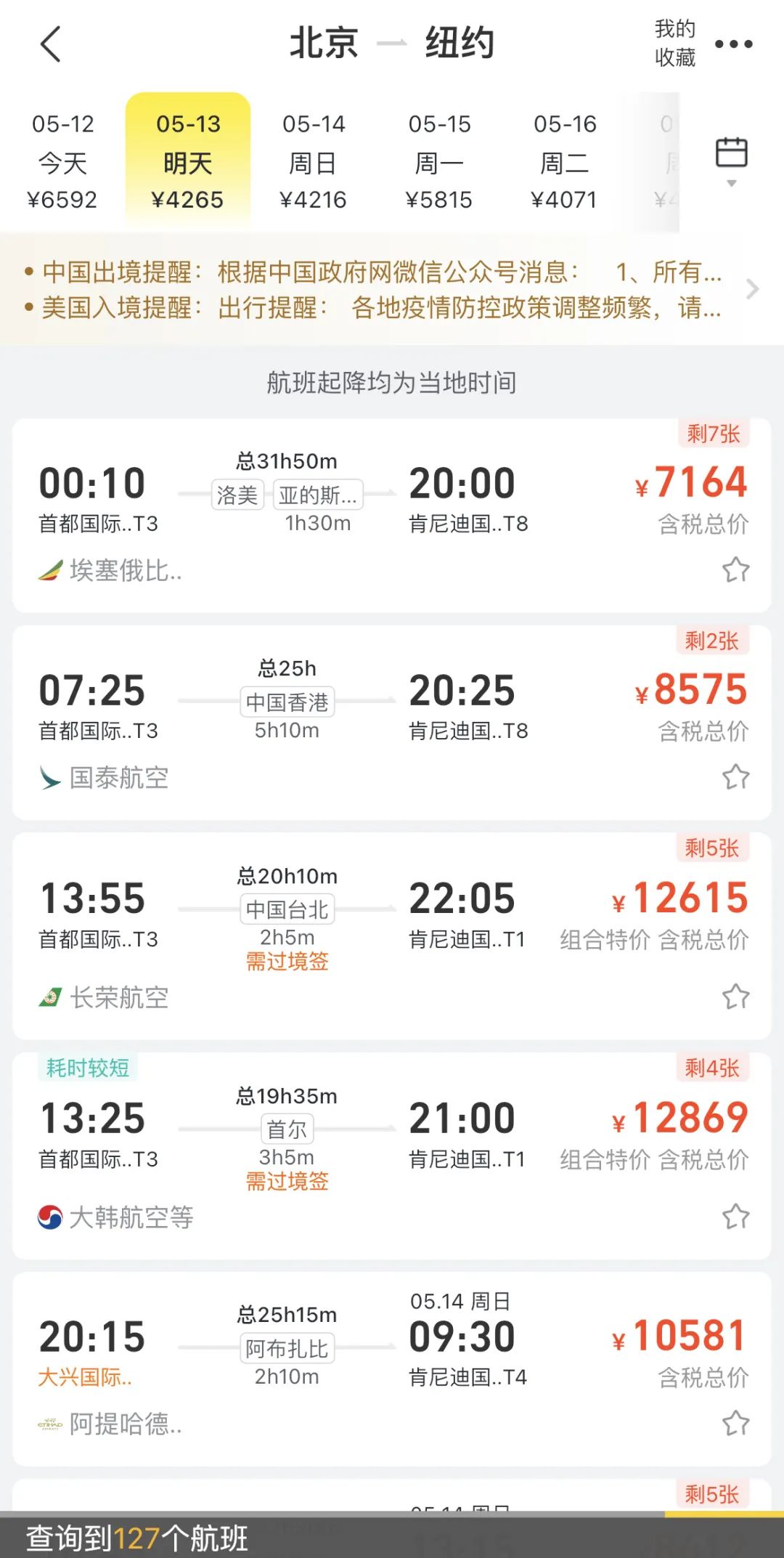
Task: Open the calendar date picker
Action: (732, 161)
